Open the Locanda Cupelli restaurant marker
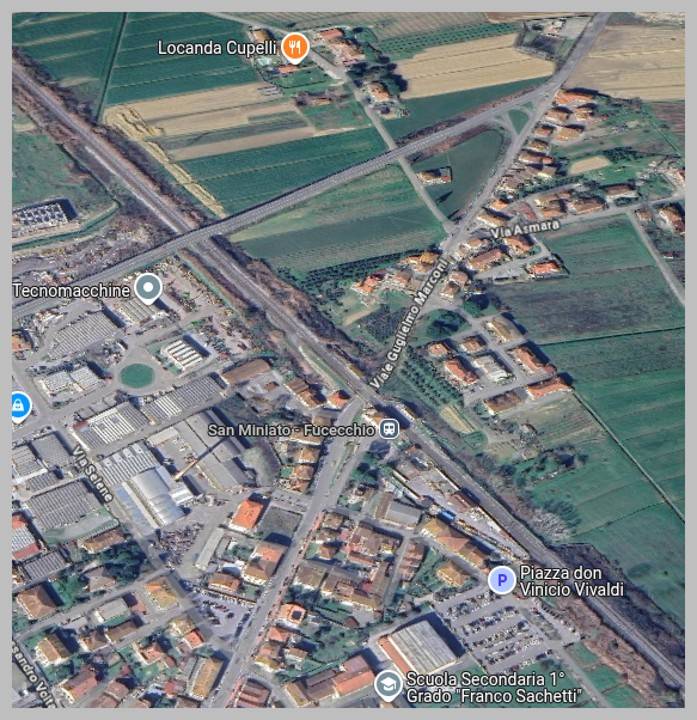697x720 pixels. (x=293, y=46)
